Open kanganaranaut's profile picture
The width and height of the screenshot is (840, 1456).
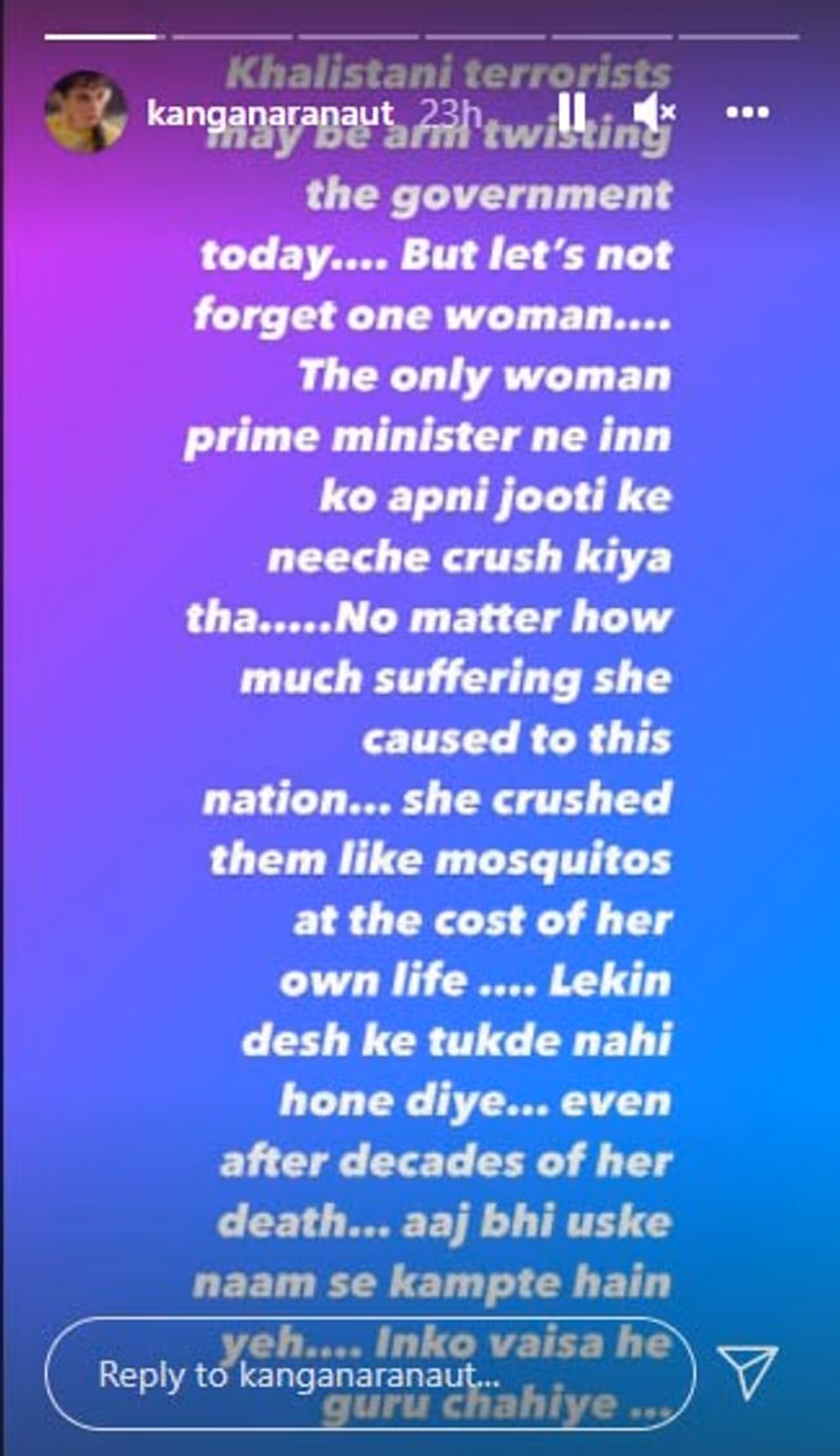point(85,112)
